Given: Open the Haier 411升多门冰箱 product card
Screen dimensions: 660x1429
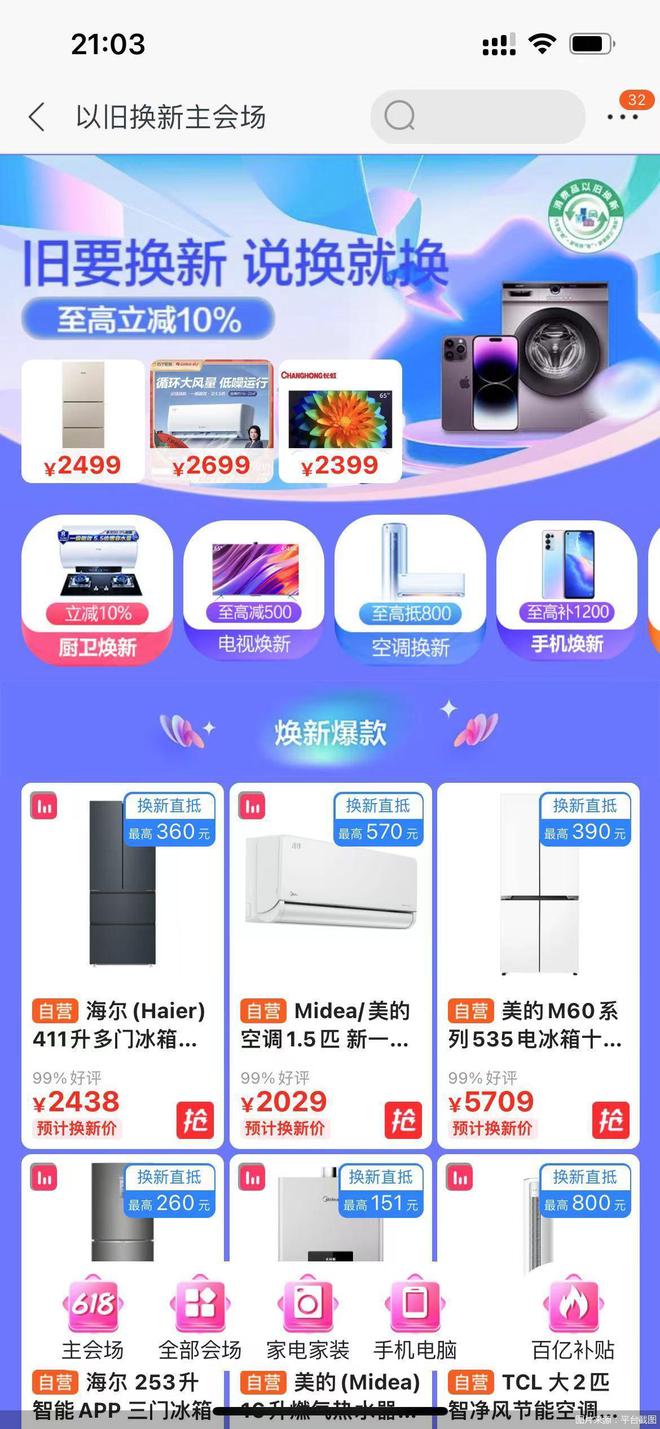Looking at the screenshot, I should (x=122, y=966).
